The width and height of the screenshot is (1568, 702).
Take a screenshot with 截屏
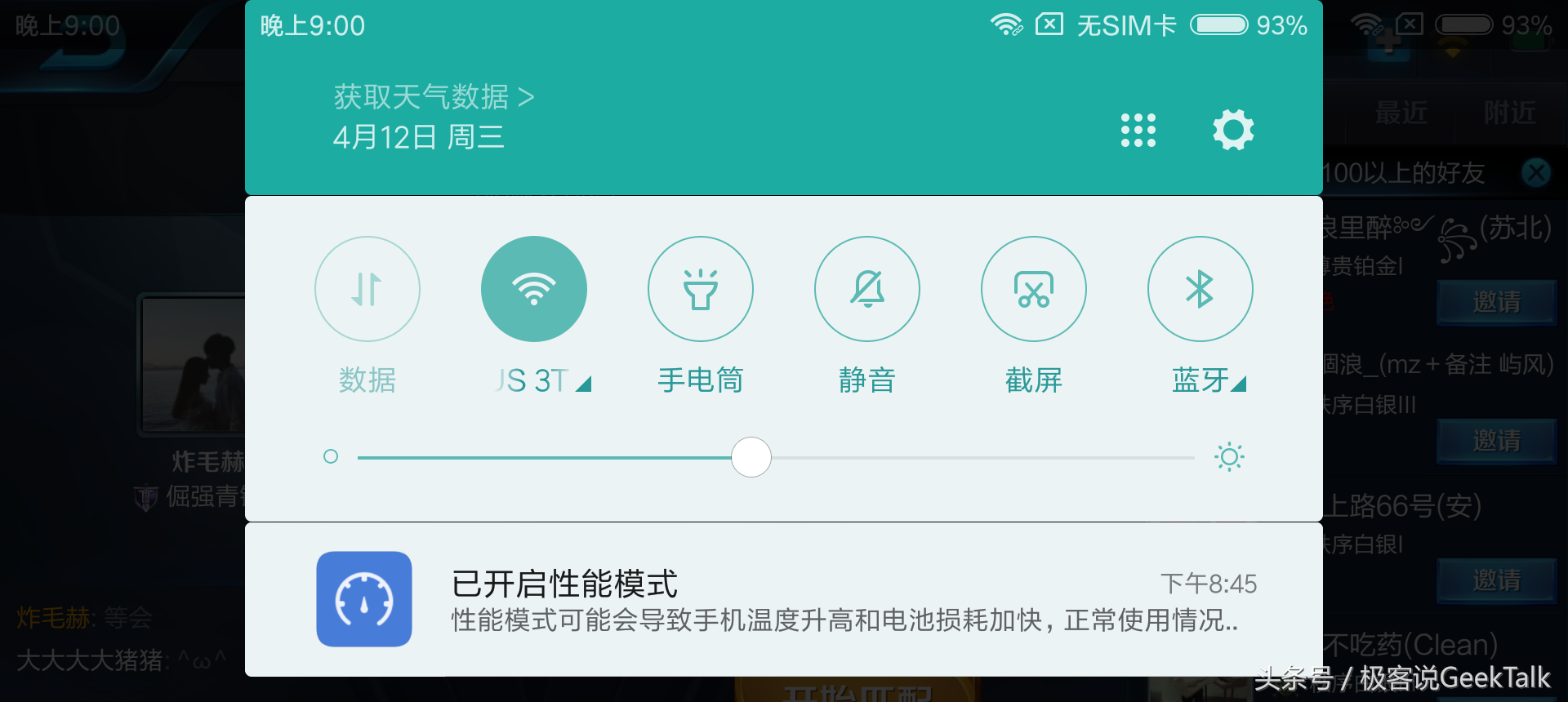point(1034,289)
